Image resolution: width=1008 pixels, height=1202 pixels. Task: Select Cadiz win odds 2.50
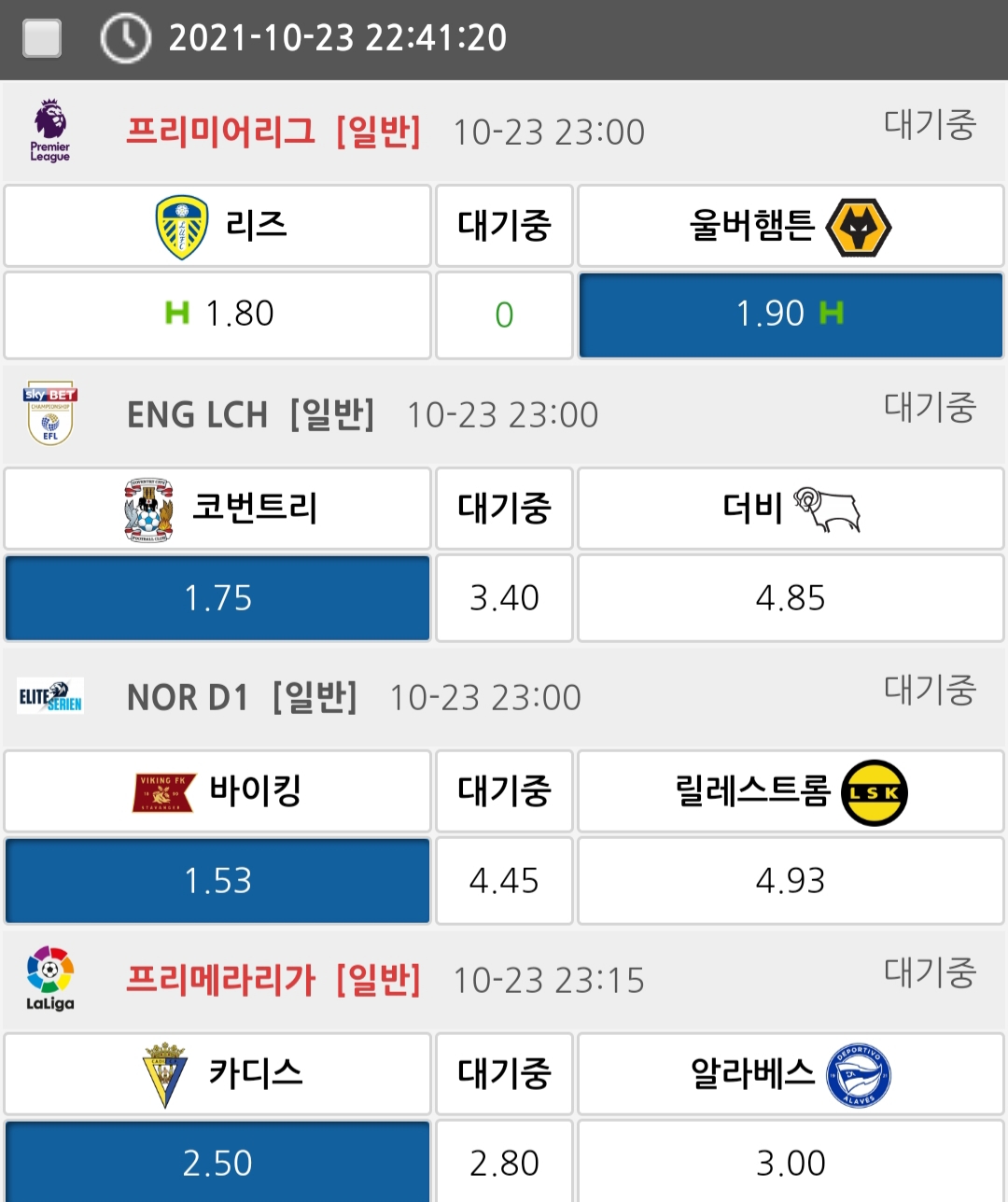(217, 1162)
